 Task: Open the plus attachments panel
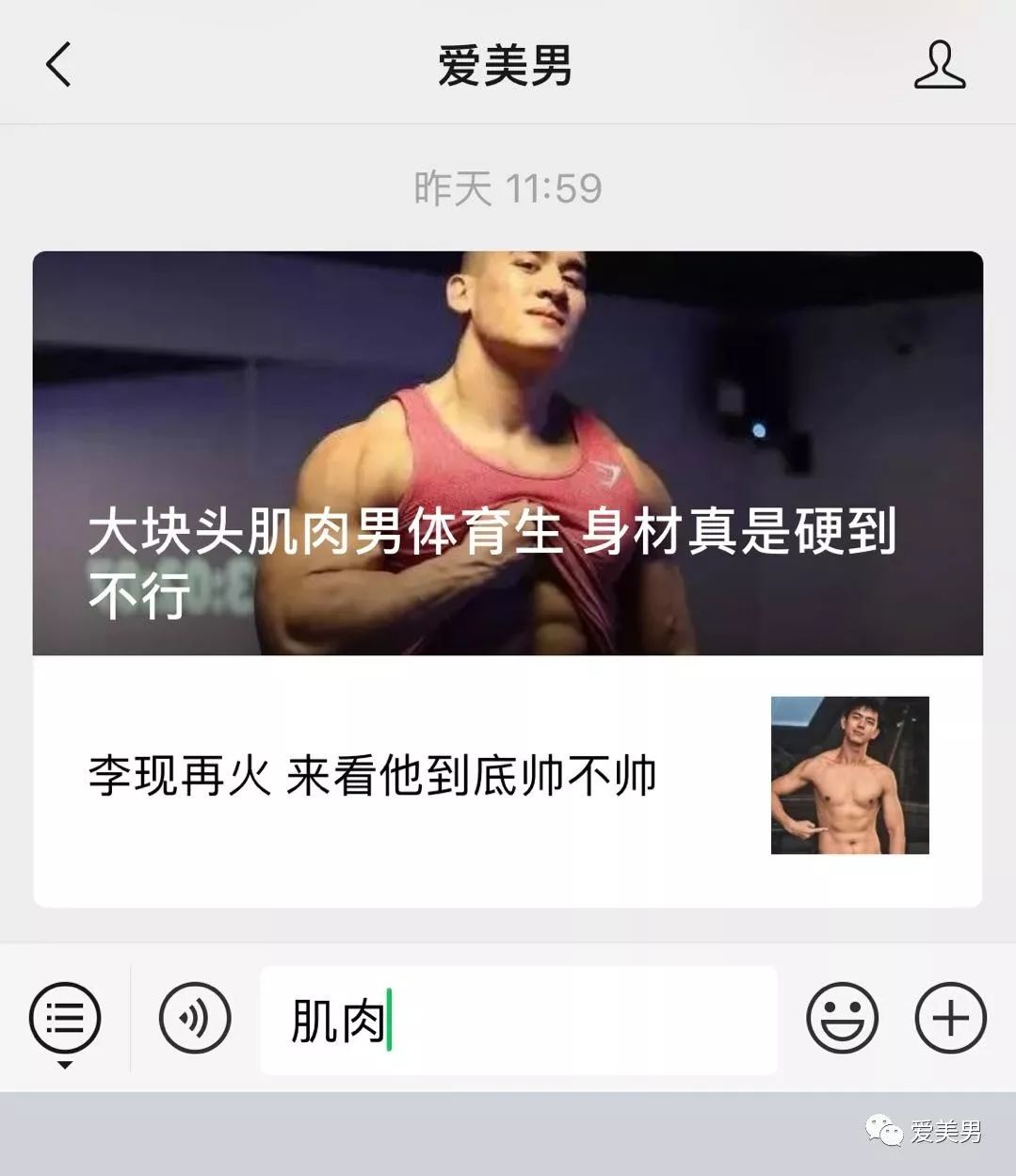tap(950, 1019)
